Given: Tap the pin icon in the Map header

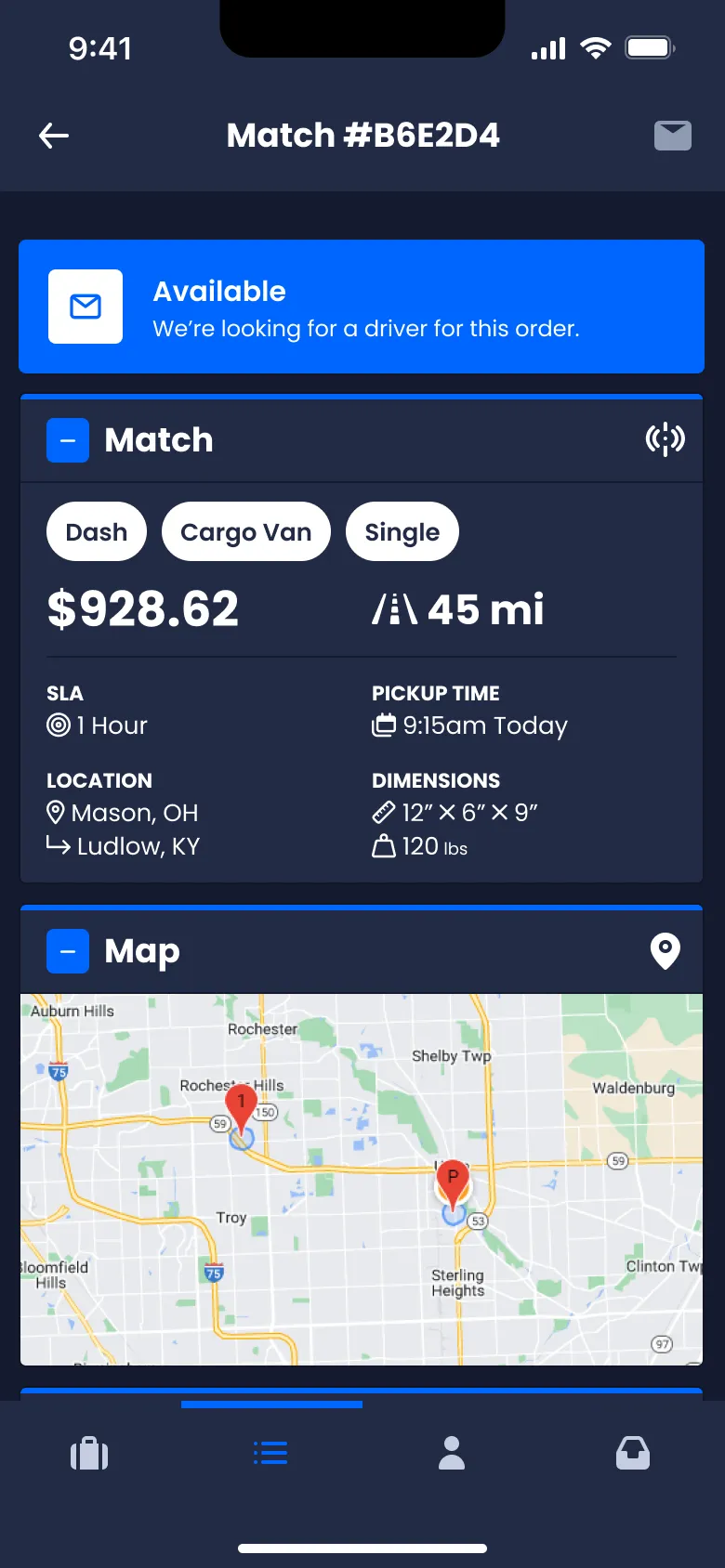Looking at the screenshot, I should 665,950.
